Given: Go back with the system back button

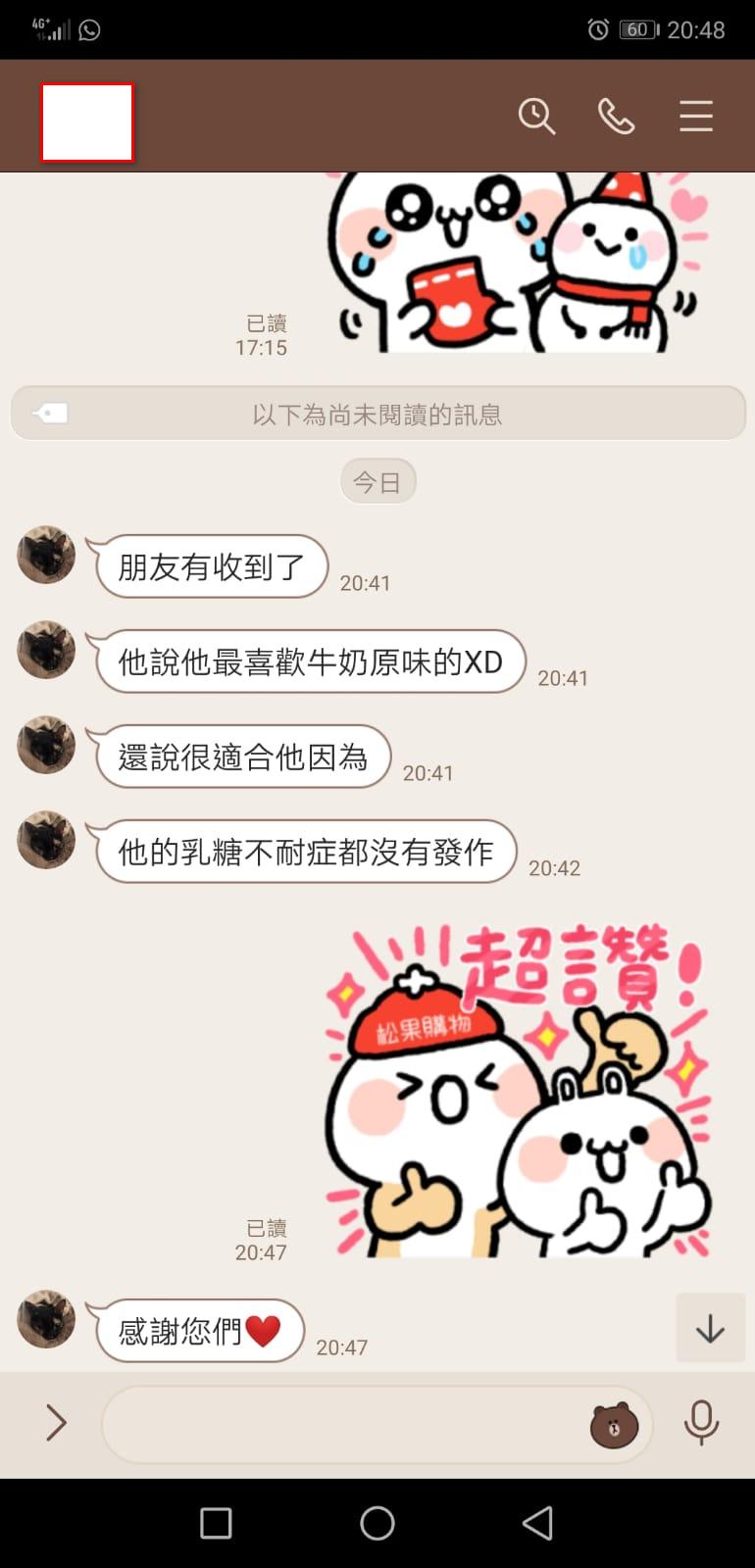Looking at the screenshot, I should [x=537, y=1523].
